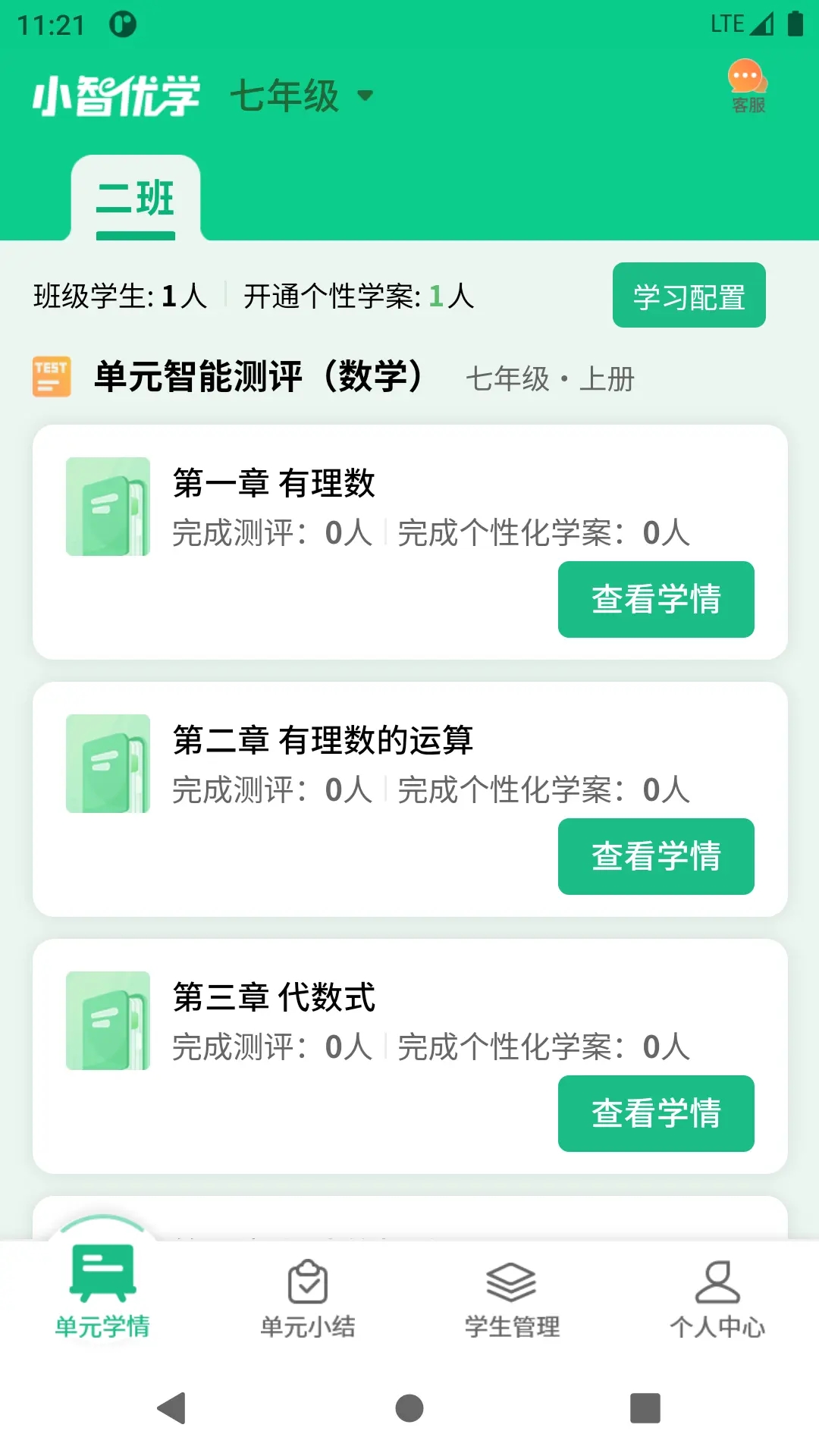819x1456 pixels.
Task: Switch to the 单元小结 tab
Action: point(307,1297)
